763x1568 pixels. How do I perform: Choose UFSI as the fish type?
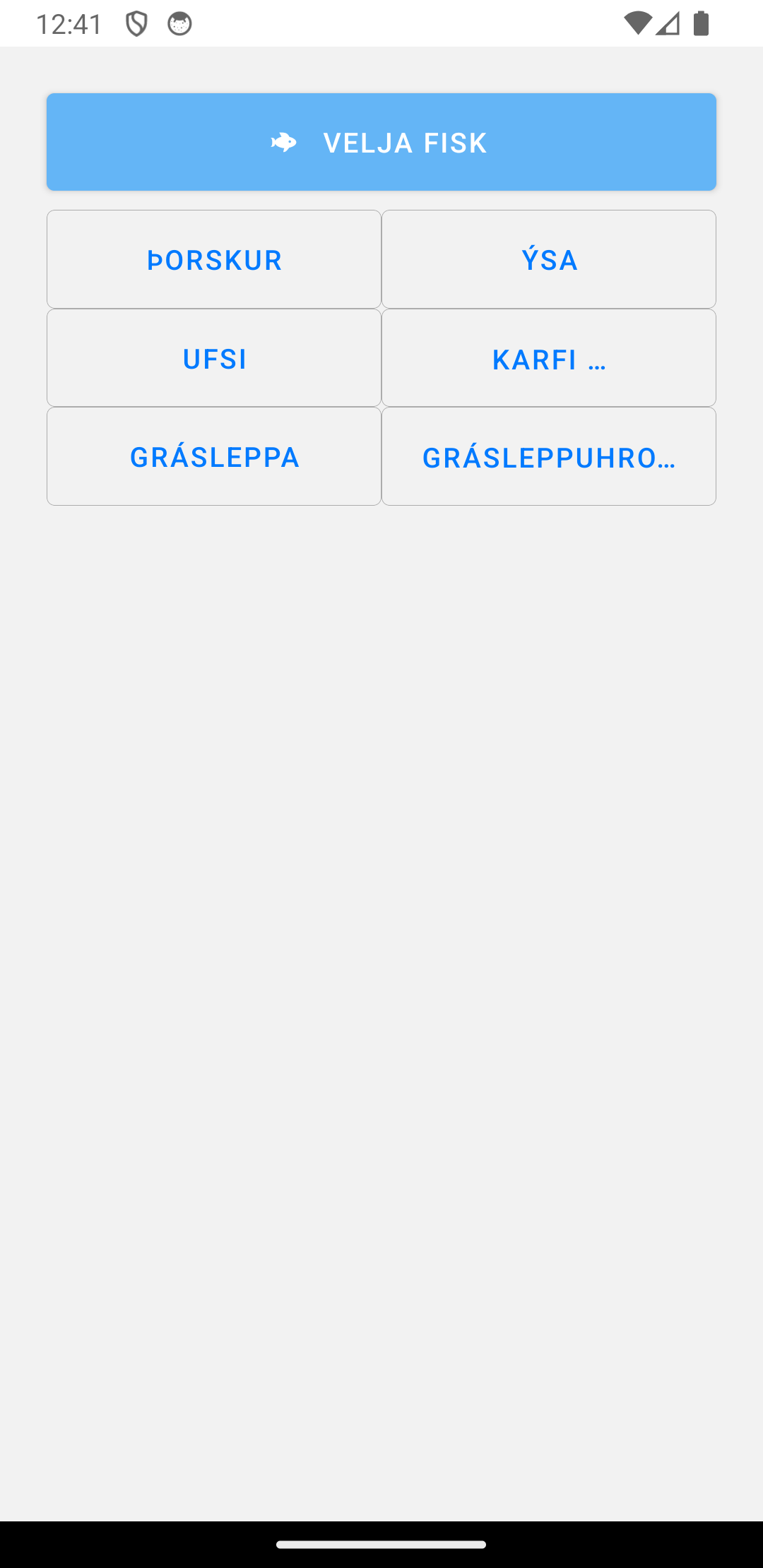214,357
